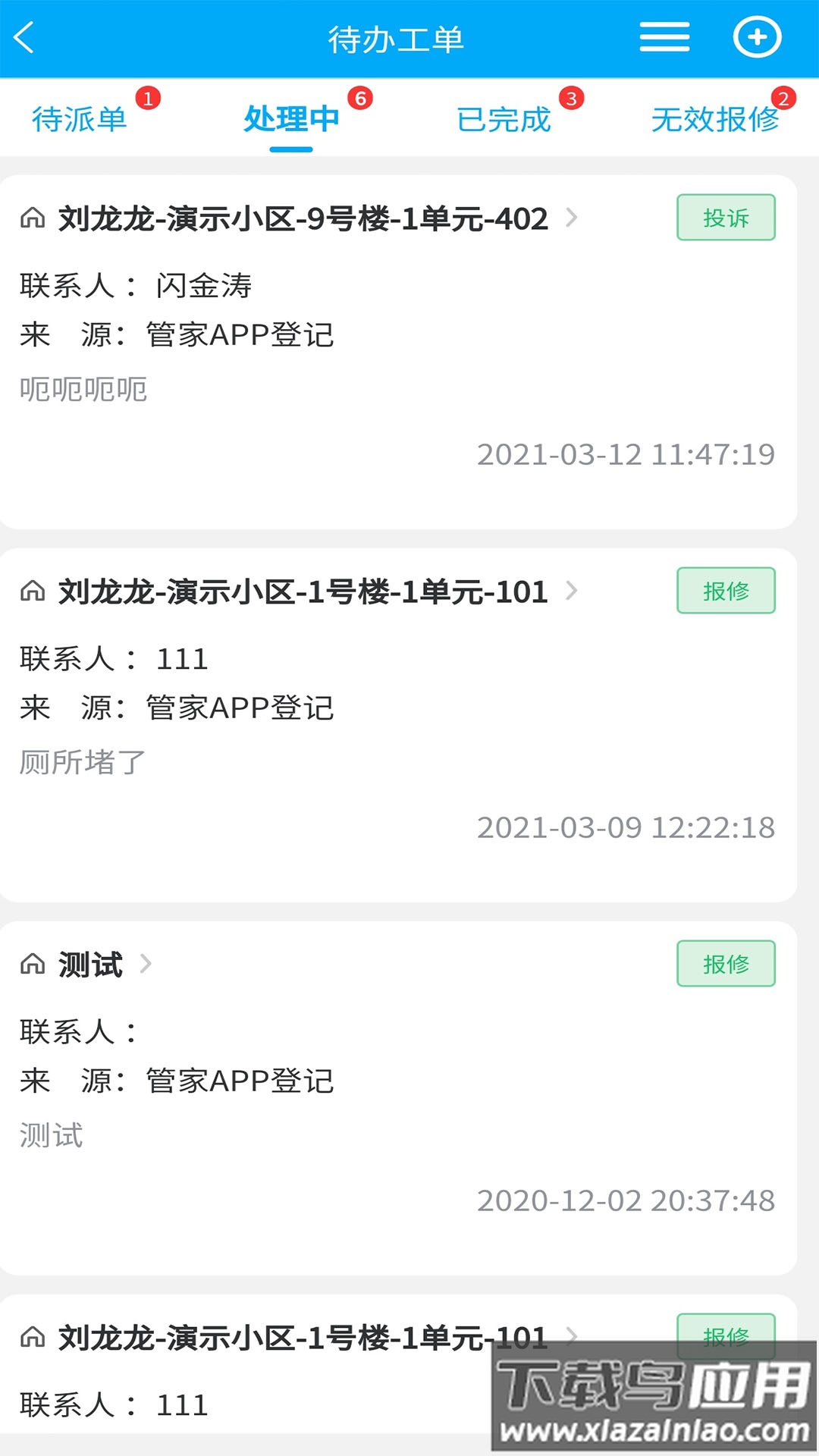
Task: Expand details for 刘龙龙-演示小区-1号楼-1单元-101
Action: [571, 591]
